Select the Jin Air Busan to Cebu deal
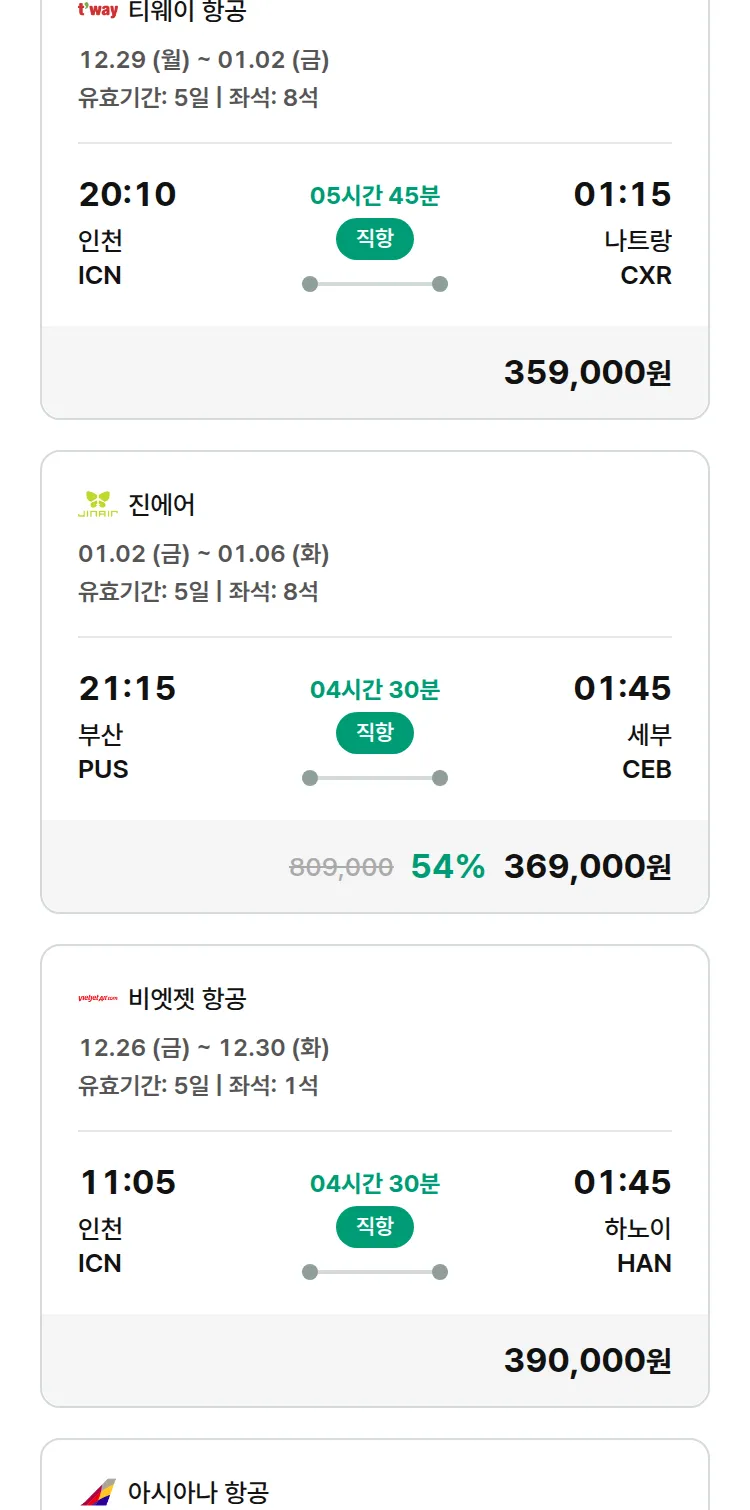The image size is (750, 1510). coord(374,682)
